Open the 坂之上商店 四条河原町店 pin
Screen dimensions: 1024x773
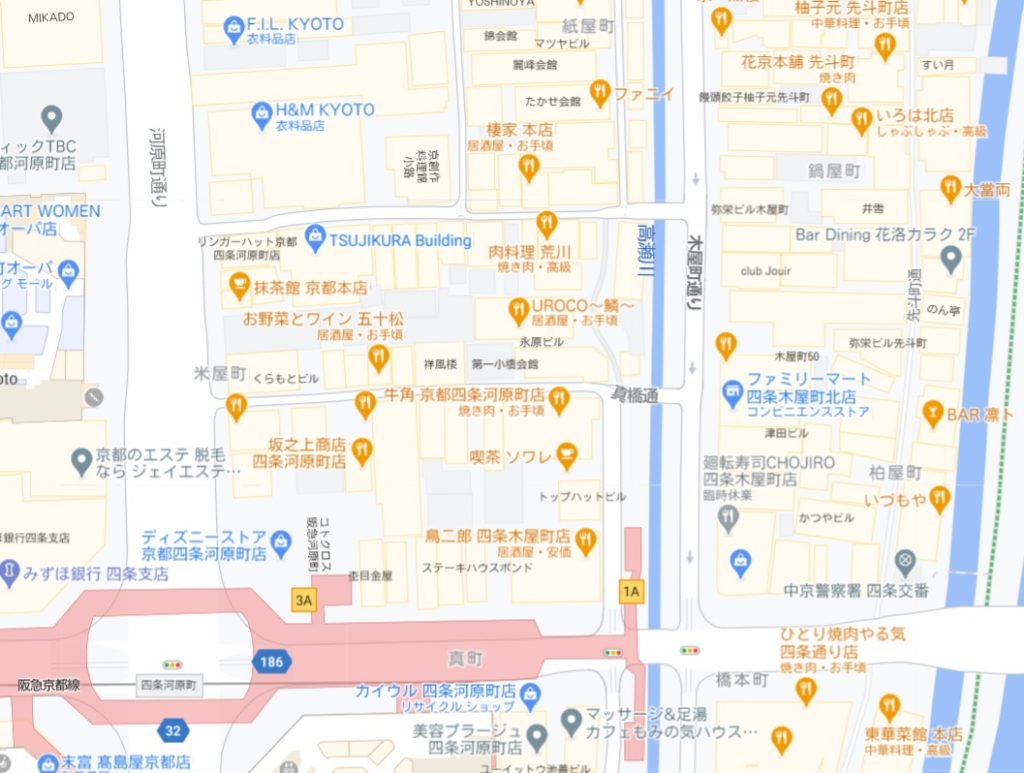362,450
